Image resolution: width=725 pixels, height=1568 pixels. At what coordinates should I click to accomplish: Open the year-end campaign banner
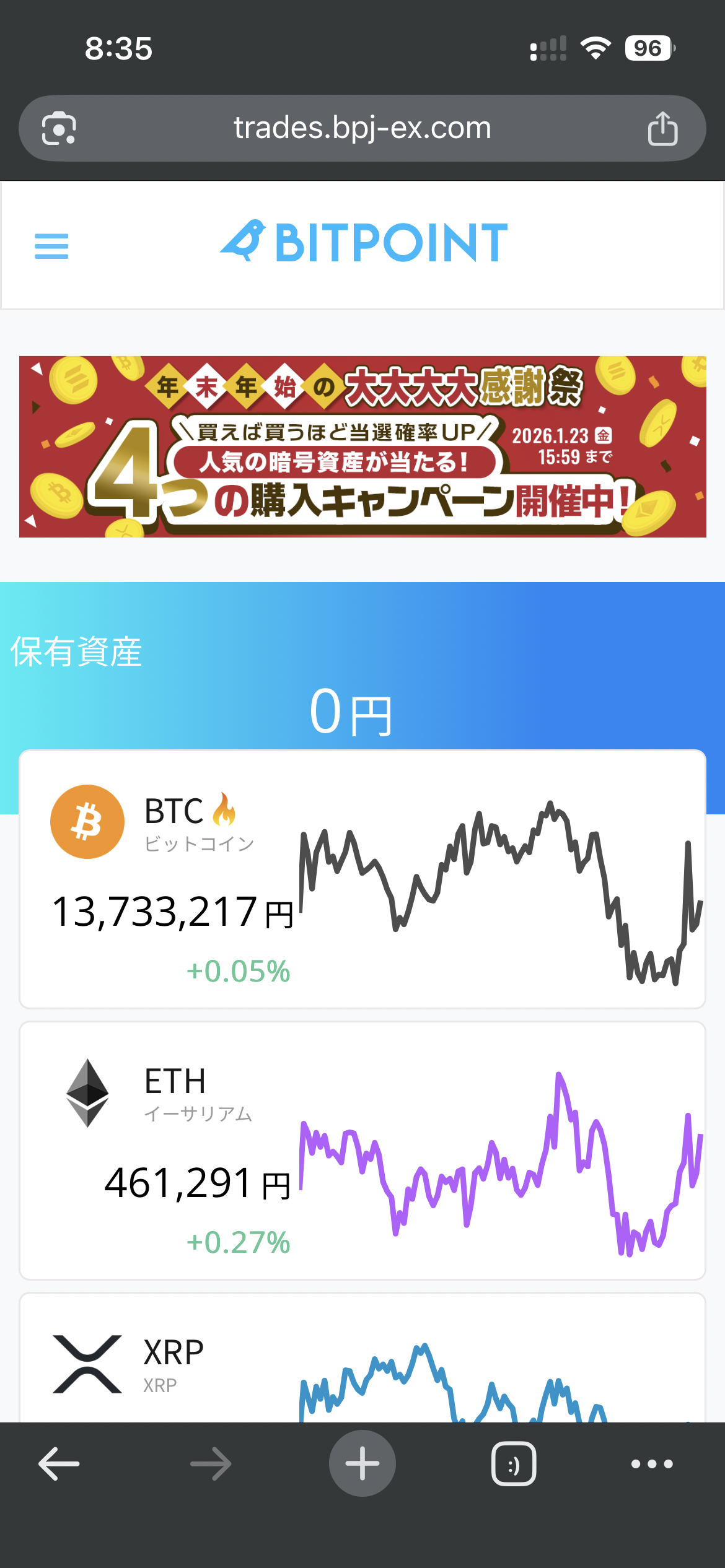pyautogui.click(x=362, y=446)
